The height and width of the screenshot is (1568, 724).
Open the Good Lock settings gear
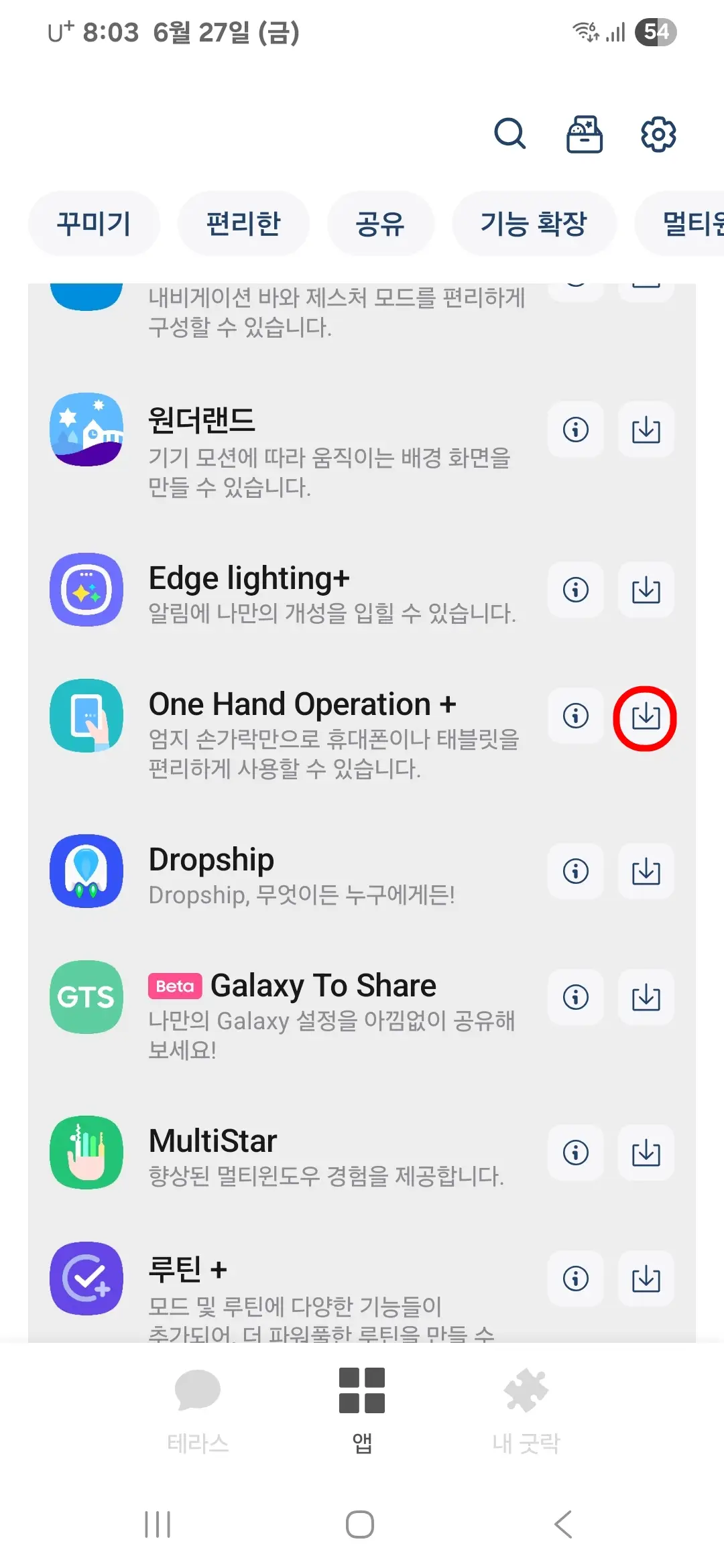tap(658, 133)
